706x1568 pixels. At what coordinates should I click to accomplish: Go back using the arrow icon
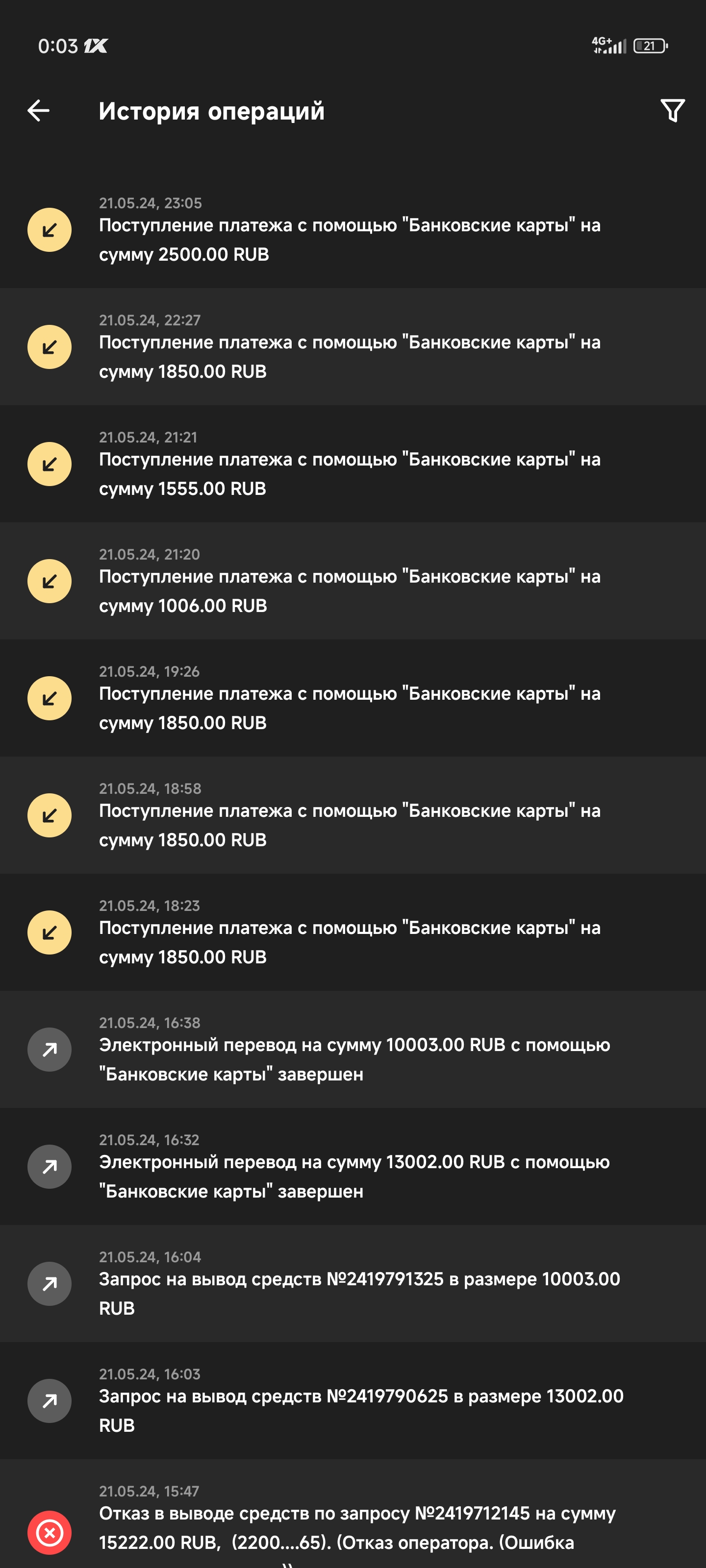[x=38, y=111]
